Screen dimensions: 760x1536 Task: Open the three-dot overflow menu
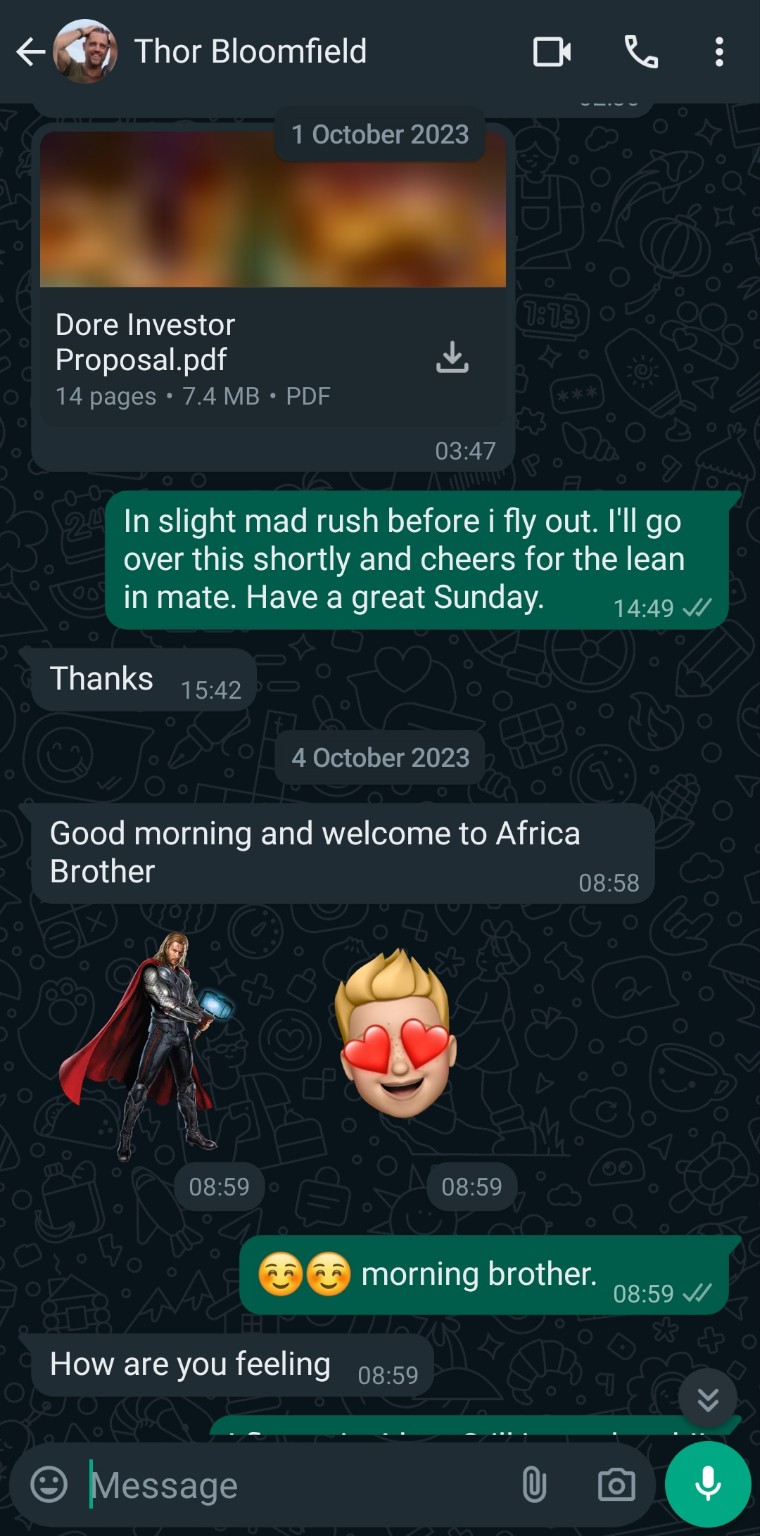coord(718,52)
